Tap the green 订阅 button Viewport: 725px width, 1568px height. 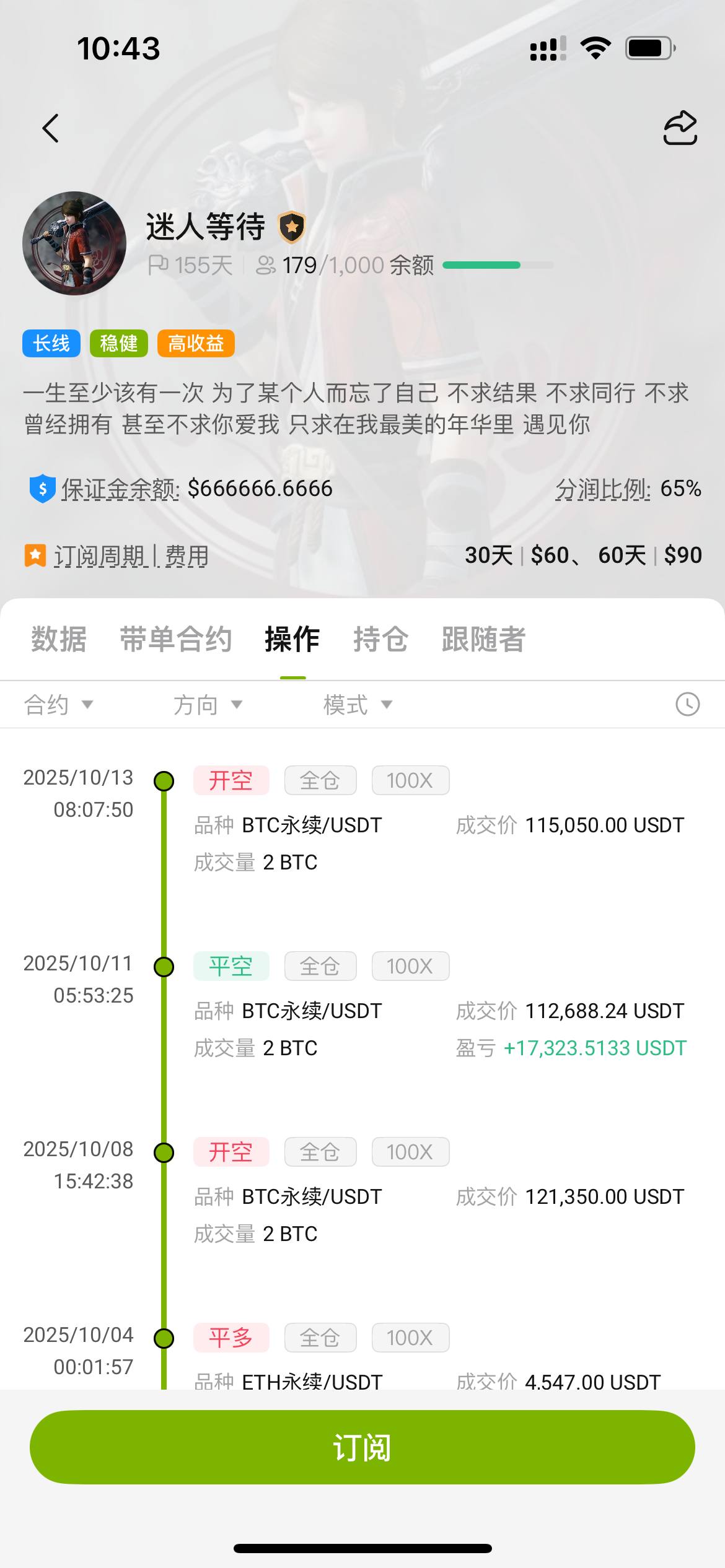[362, 1447]
